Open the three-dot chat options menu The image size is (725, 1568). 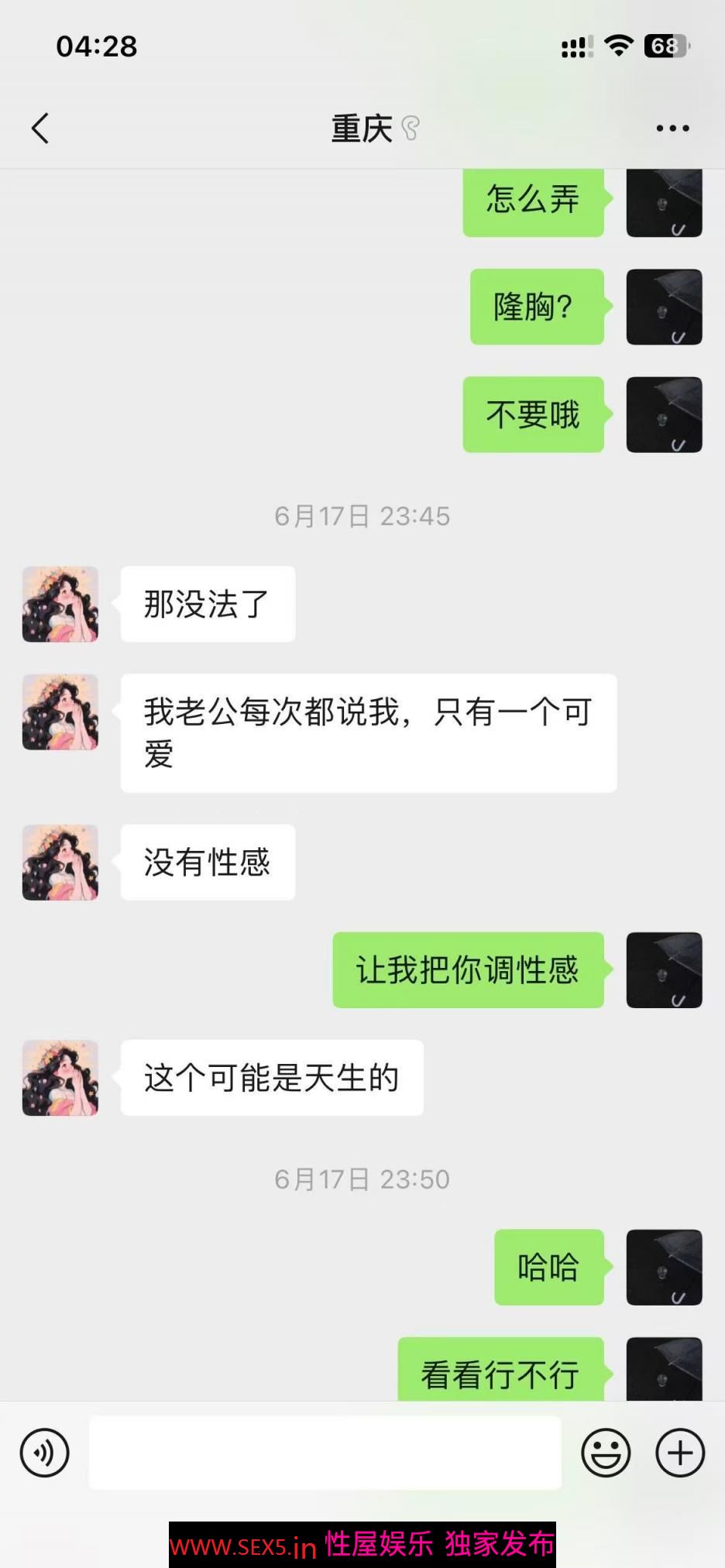point(672,129)
